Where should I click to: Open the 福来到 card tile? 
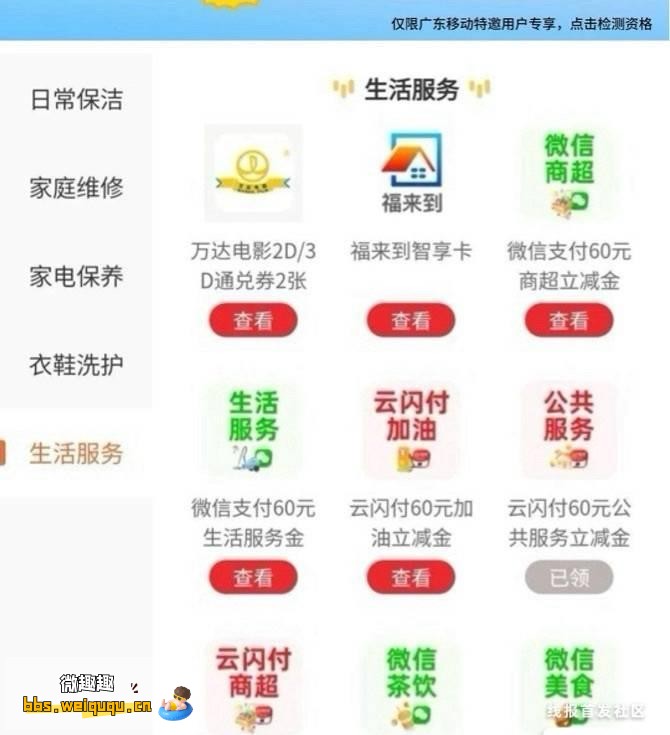tap(411, 173)
